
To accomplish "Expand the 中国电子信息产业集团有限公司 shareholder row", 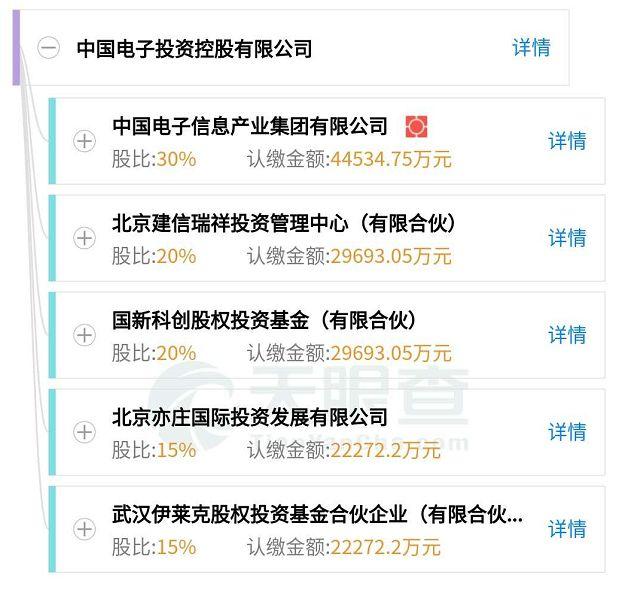I will coord(85,141).
